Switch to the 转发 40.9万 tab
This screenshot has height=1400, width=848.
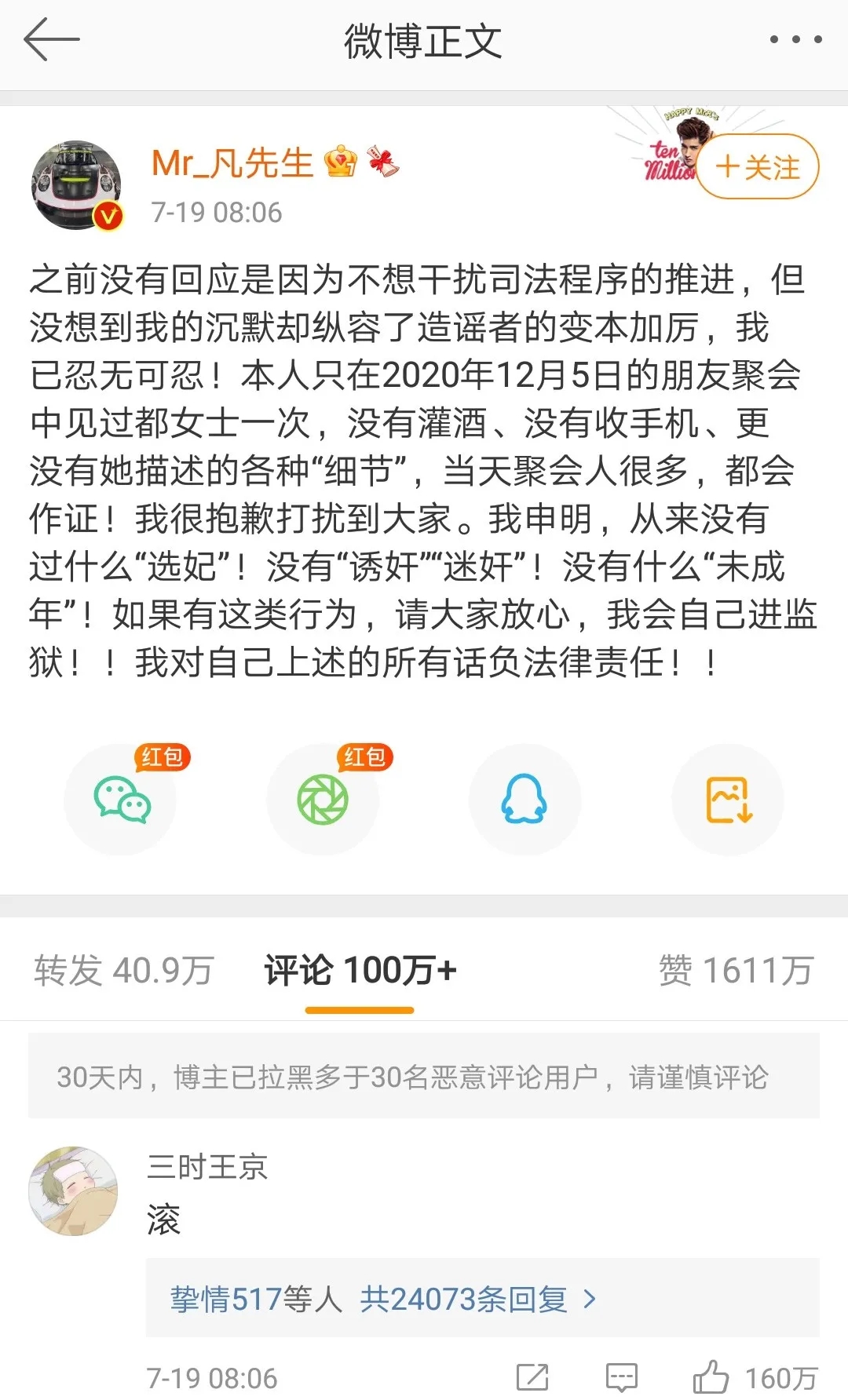pos(124,971)
